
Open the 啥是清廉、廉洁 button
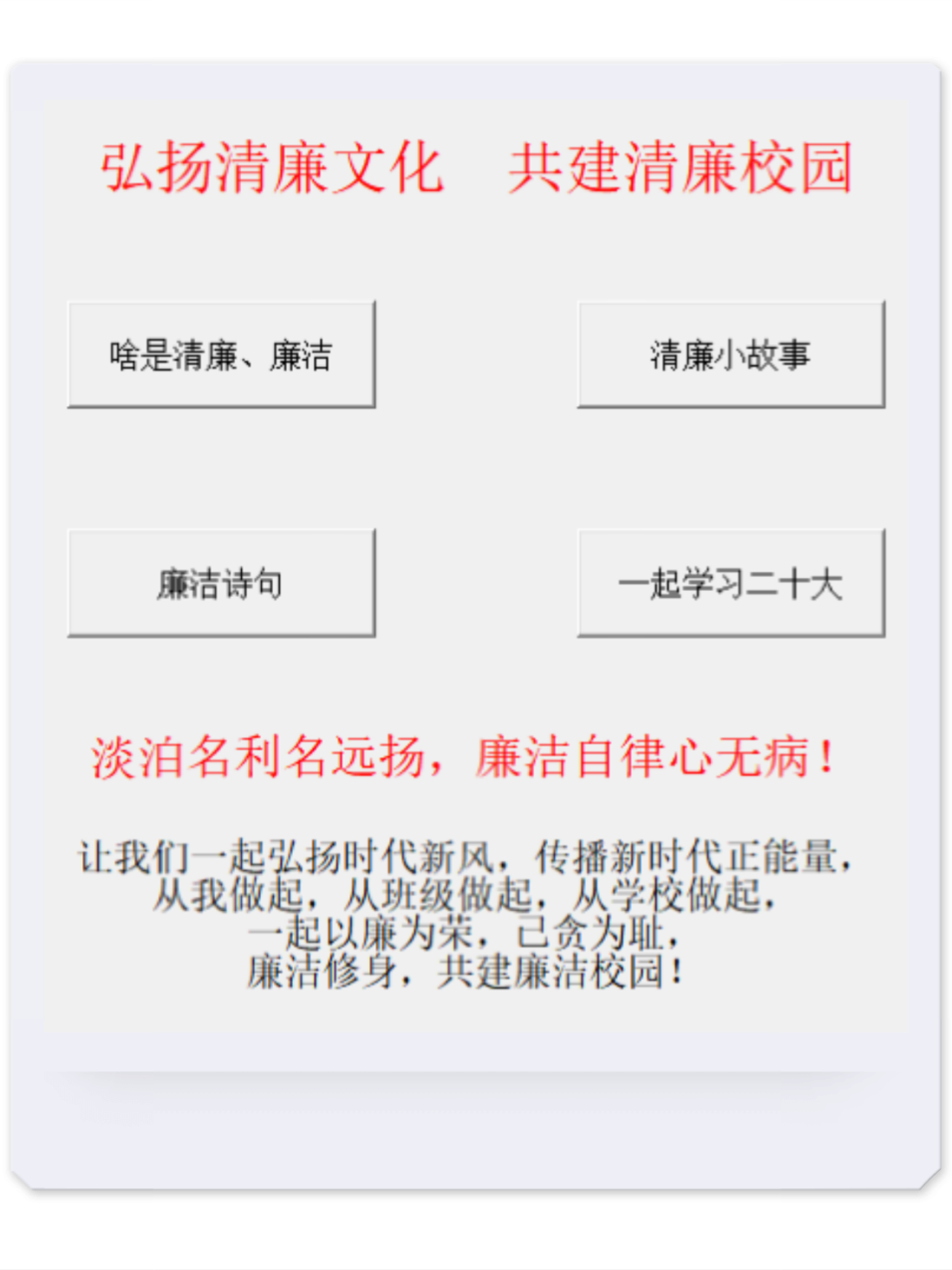[x=221, y=355]
